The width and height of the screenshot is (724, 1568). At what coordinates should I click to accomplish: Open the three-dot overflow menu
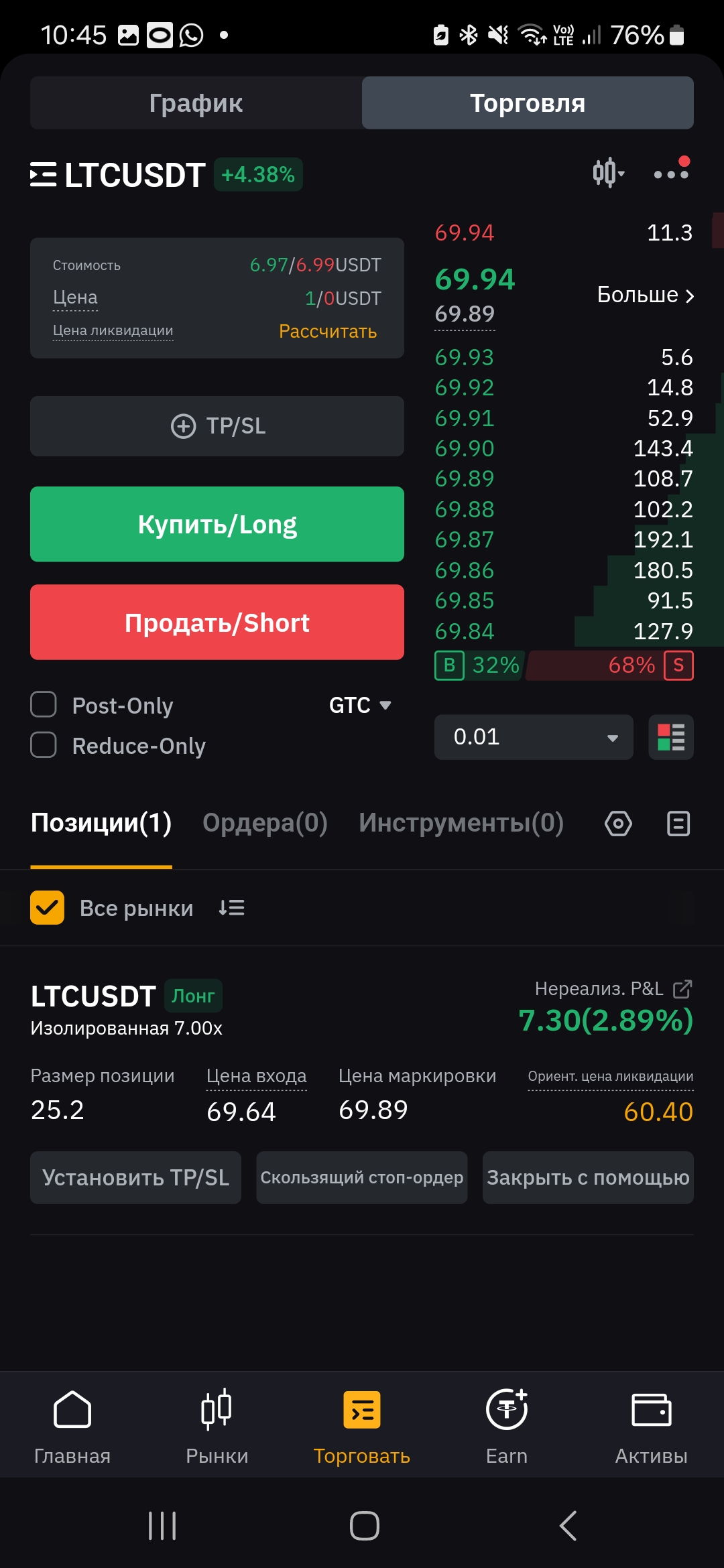coord(671,172)
